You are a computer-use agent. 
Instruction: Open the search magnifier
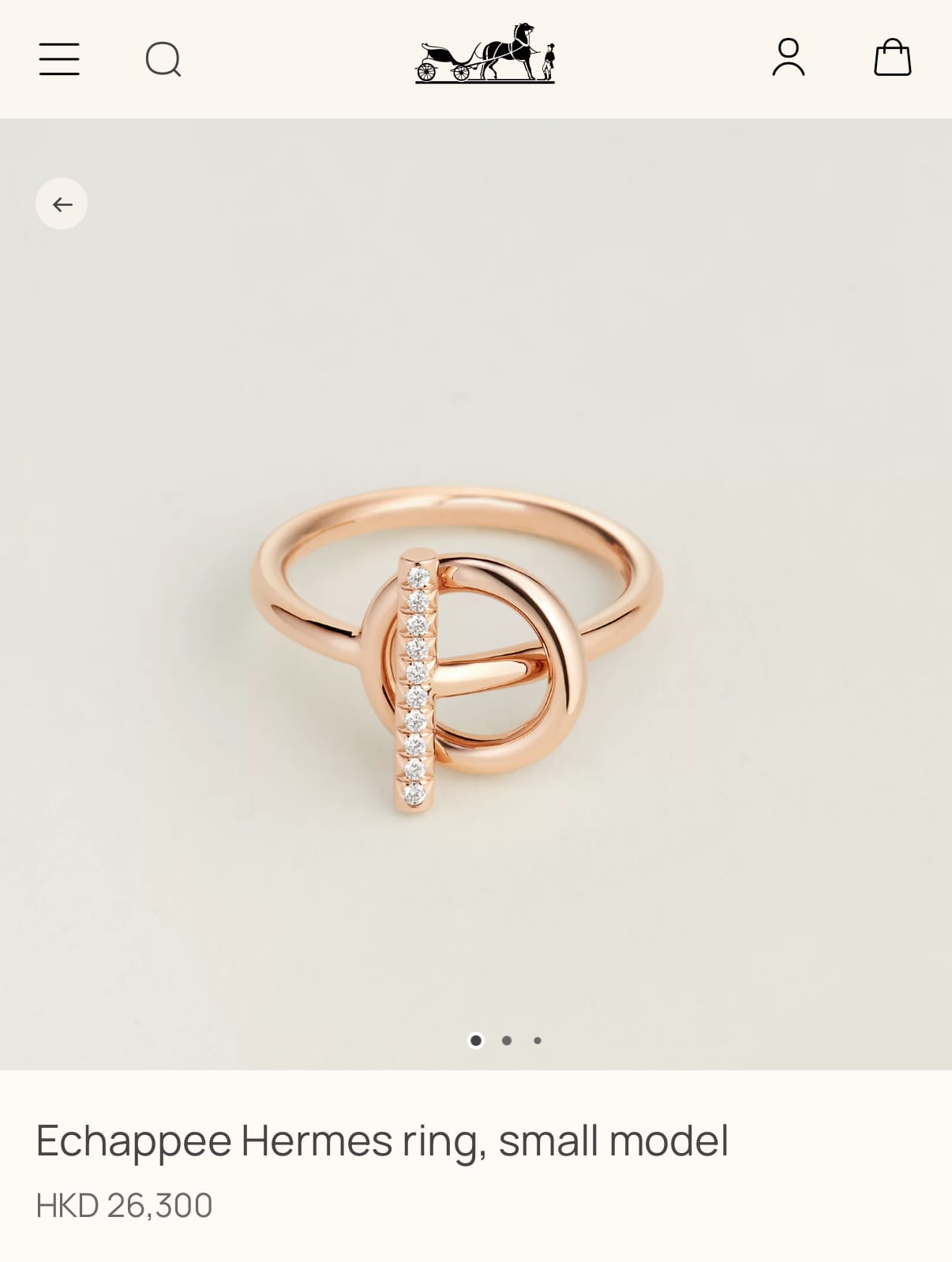(163, 59)
